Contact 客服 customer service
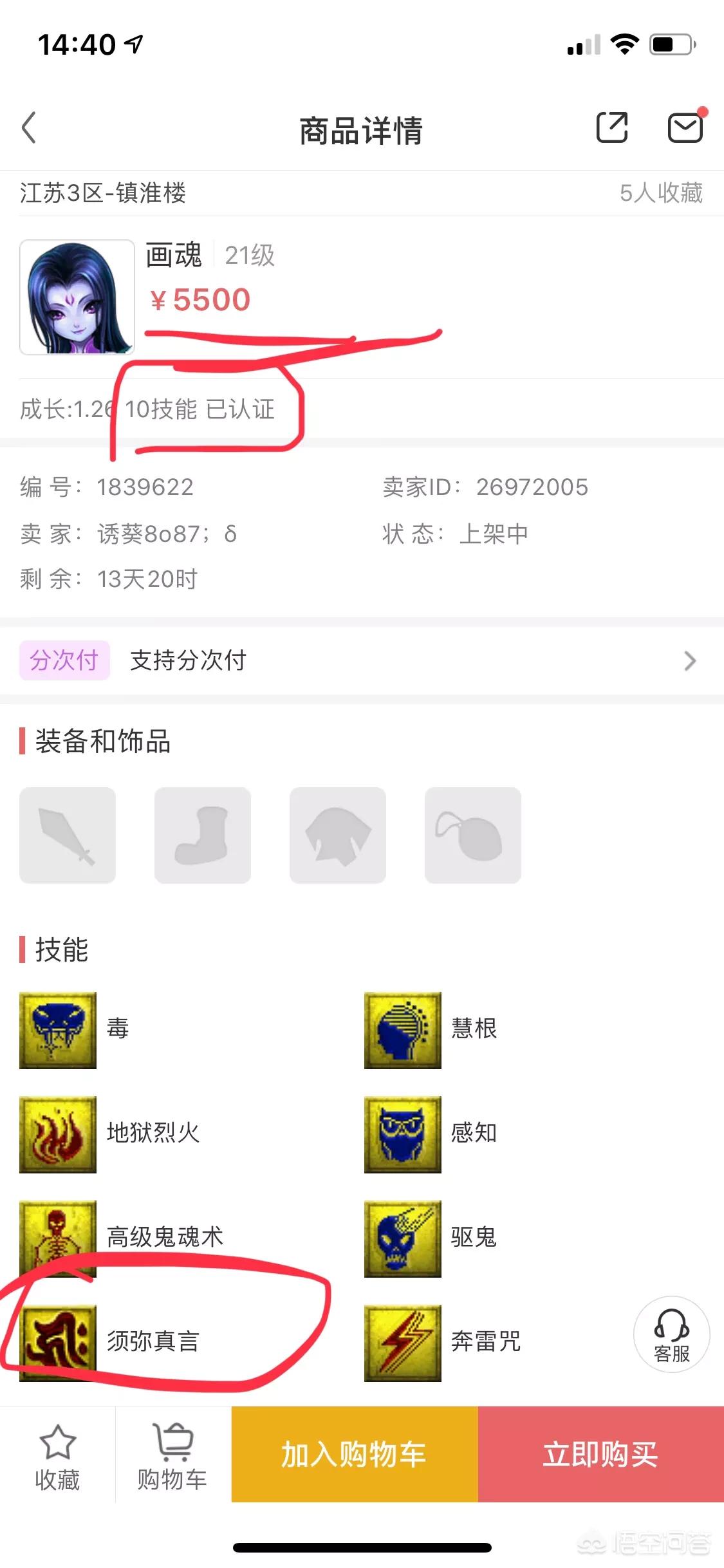Image resolution: width=724 pixels, height=1568 pixels. (x=671, y=1334)
